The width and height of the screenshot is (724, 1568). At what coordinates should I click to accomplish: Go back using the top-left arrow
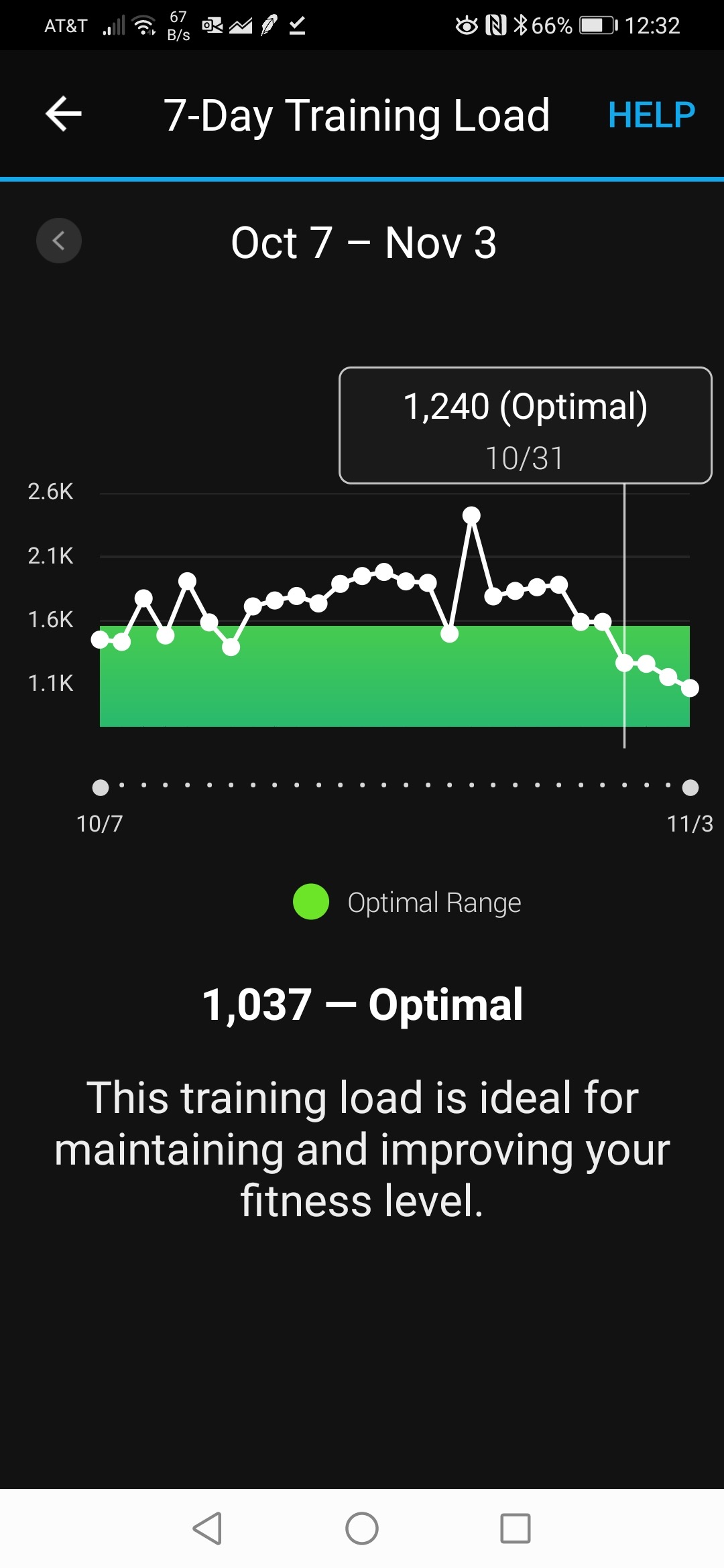pos(64,114)
